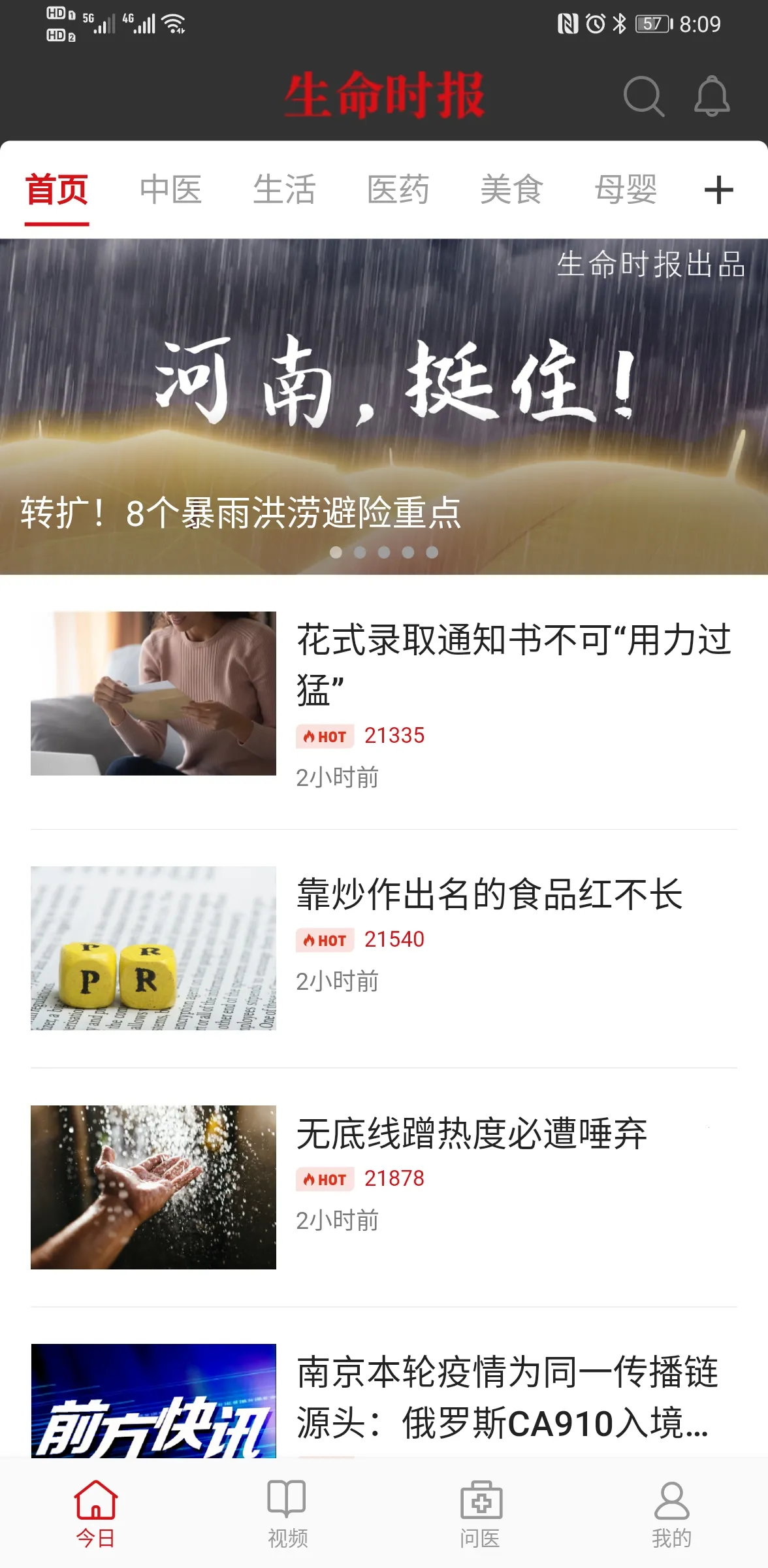Open the search icon
Screen dimensions: 768x1568
tap(643, 97)
